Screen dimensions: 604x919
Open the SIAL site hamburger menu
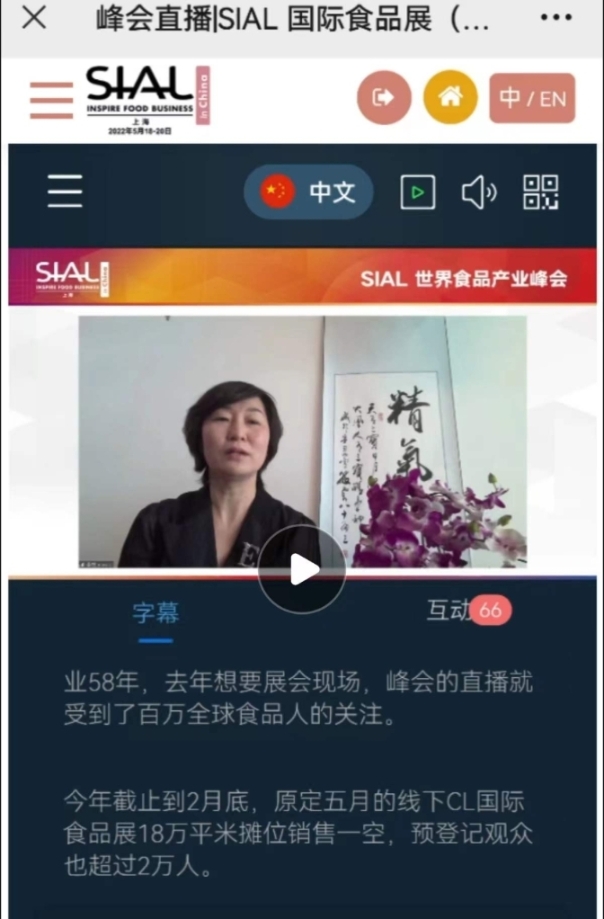tap(51, 100)
